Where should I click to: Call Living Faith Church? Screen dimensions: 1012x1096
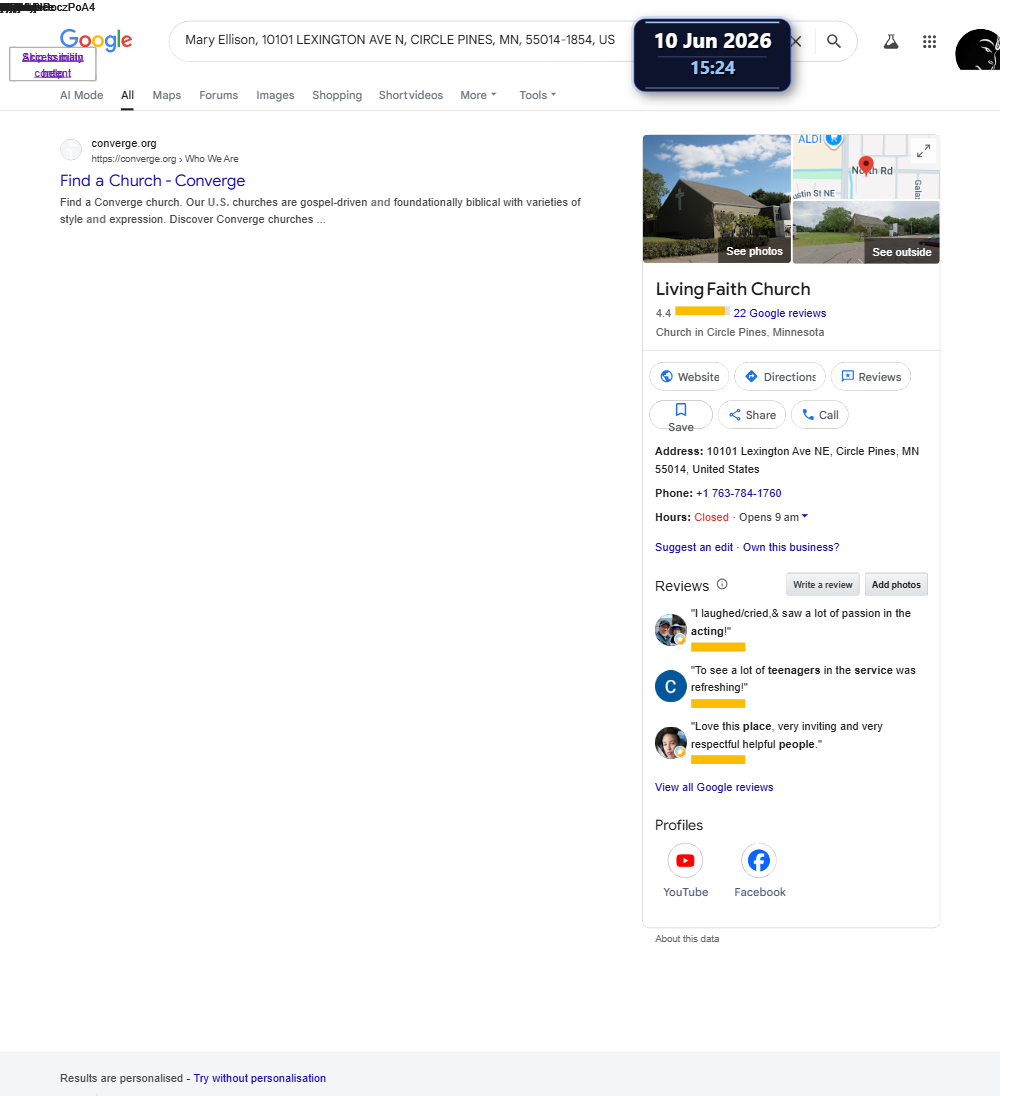820,415
